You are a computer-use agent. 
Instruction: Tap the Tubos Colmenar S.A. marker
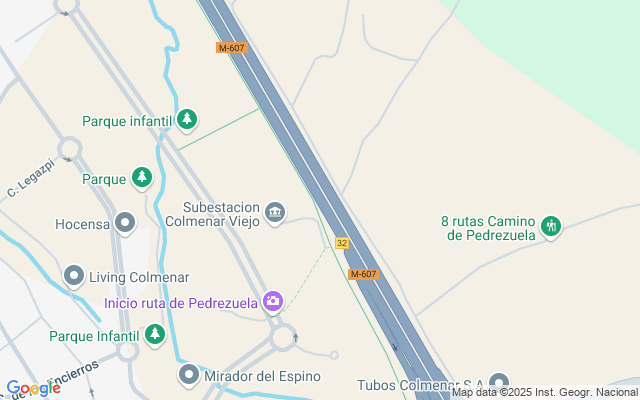pos(498,383)
